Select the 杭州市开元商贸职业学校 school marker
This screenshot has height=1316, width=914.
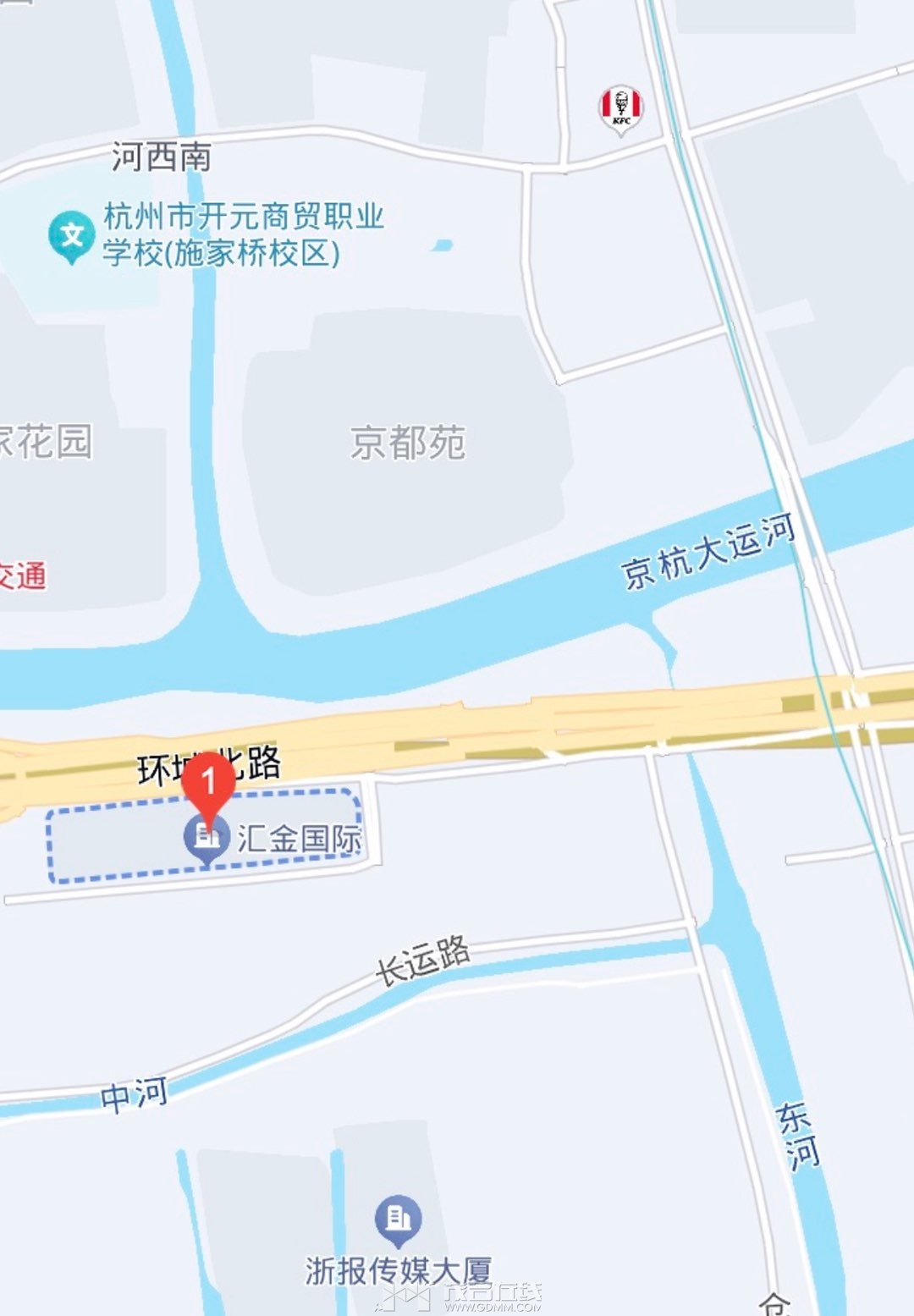pos(71,236)
